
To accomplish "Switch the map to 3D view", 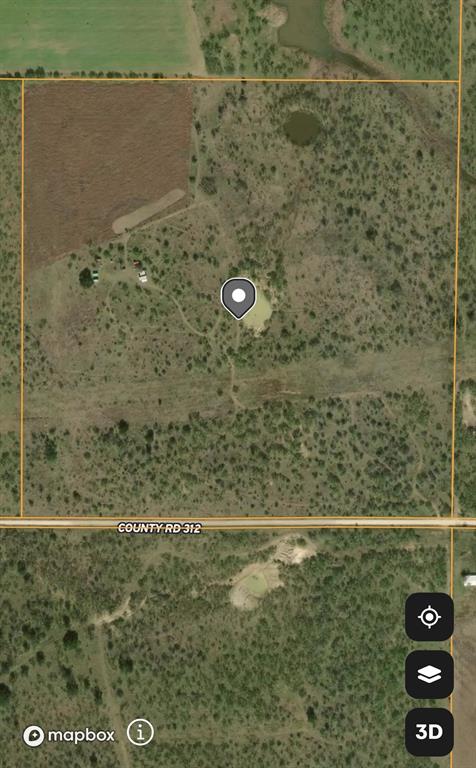I will 429,732.
